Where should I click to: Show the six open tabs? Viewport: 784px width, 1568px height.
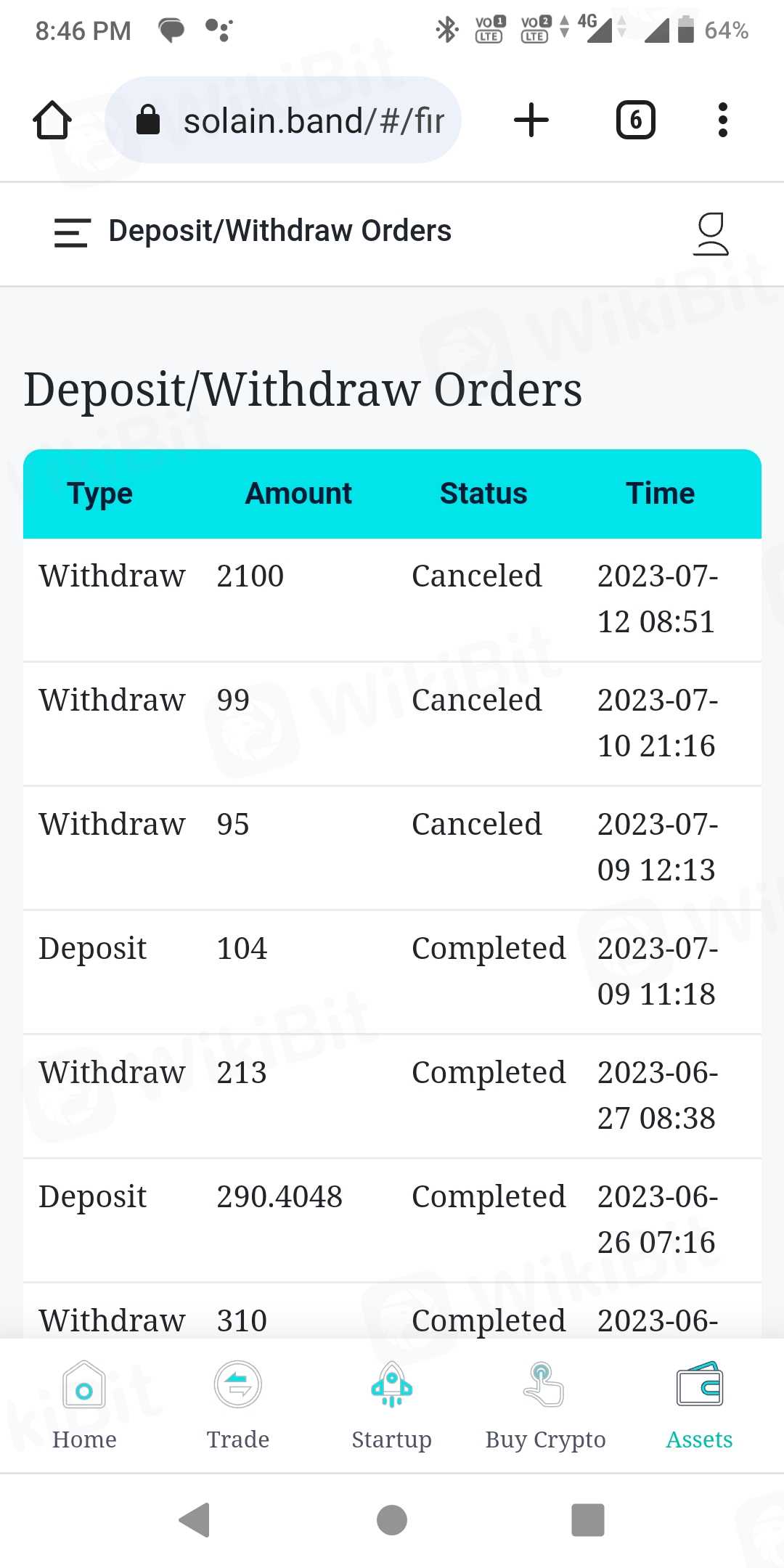(635, 121)
